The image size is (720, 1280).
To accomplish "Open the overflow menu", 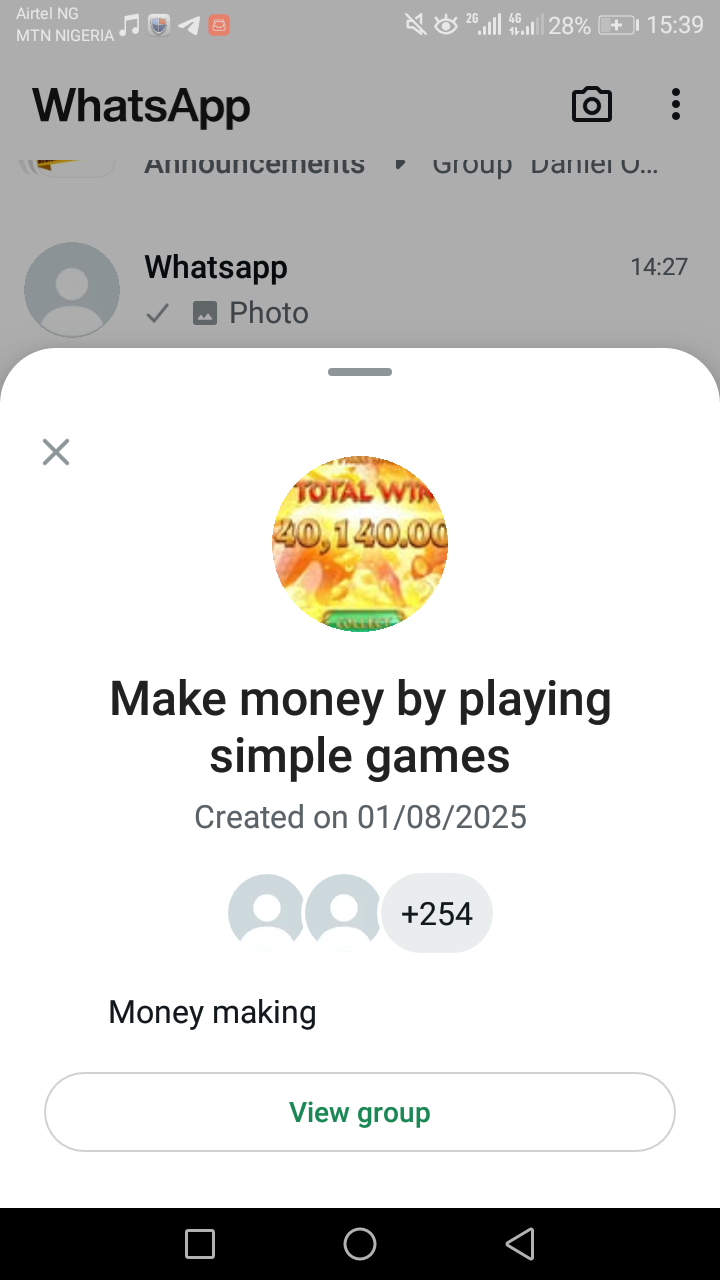I will point(676,105).
